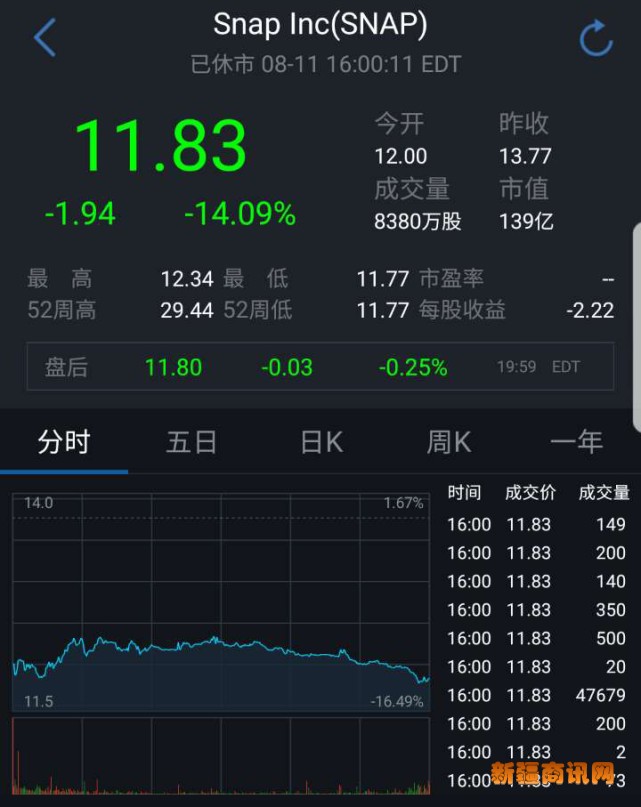Open the 日K daily candlestick tab
Image resolution: width=641 pixels, height=807 pixels.
[x=321, y=442]
